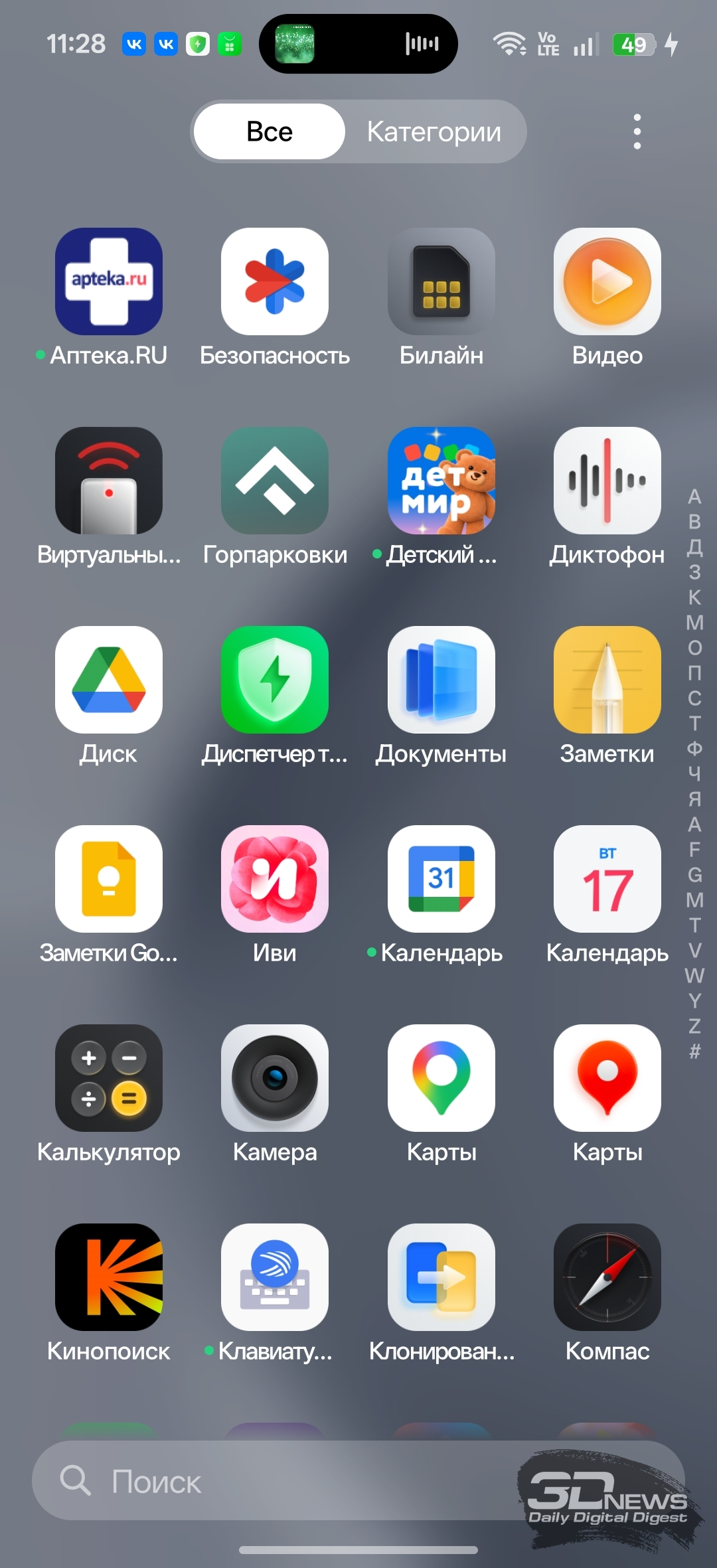Open the Календарь app showing 17
The width and height of the screenshot is (717, 1568).
pos(607,879)
